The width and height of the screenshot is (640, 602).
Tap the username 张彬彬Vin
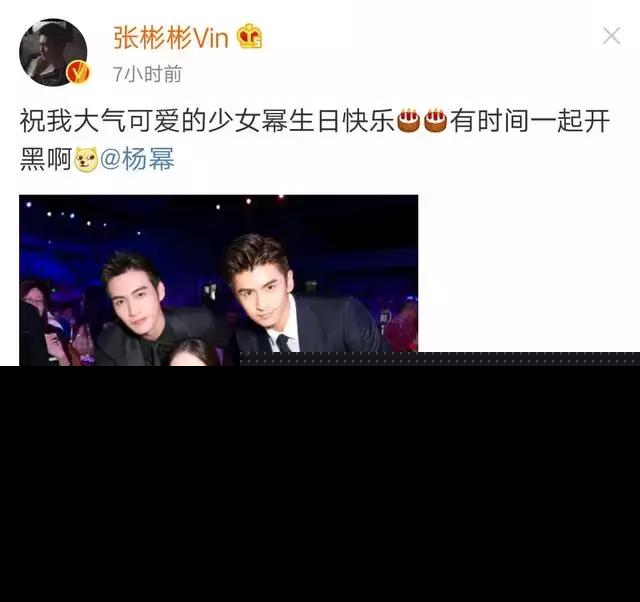(x=171, y=37)
